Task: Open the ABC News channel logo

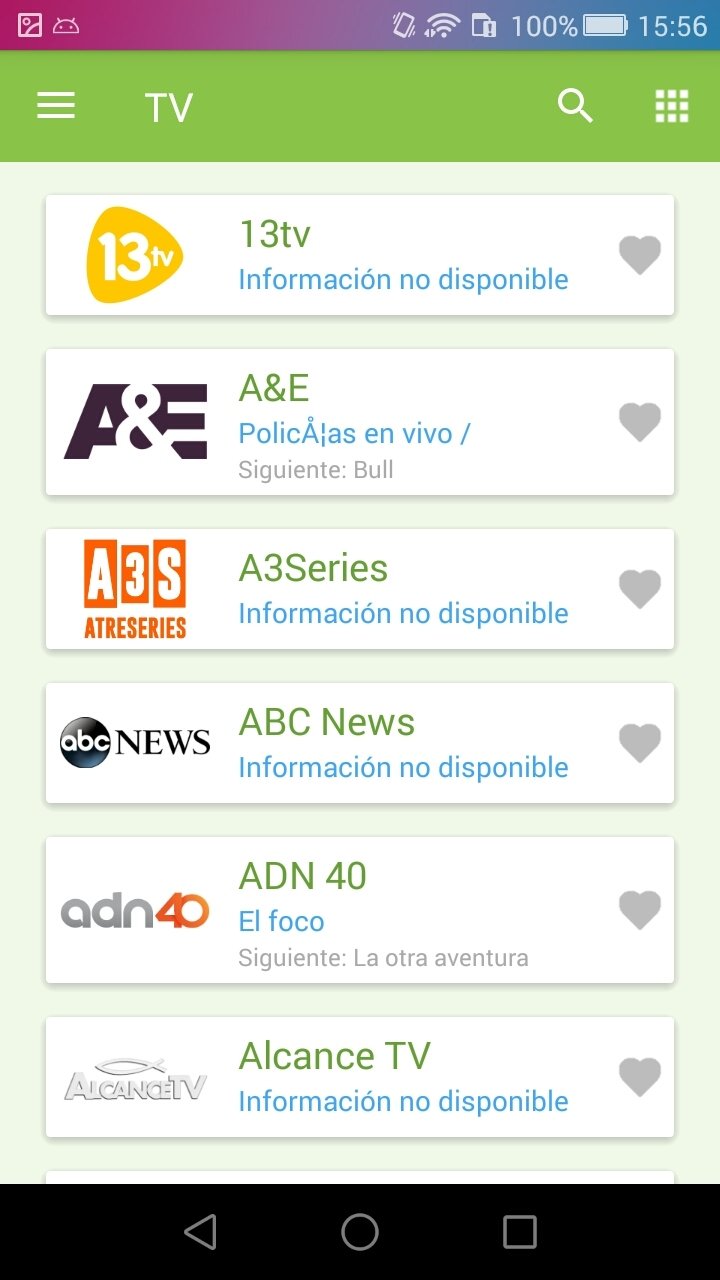Action: point(136,742)
